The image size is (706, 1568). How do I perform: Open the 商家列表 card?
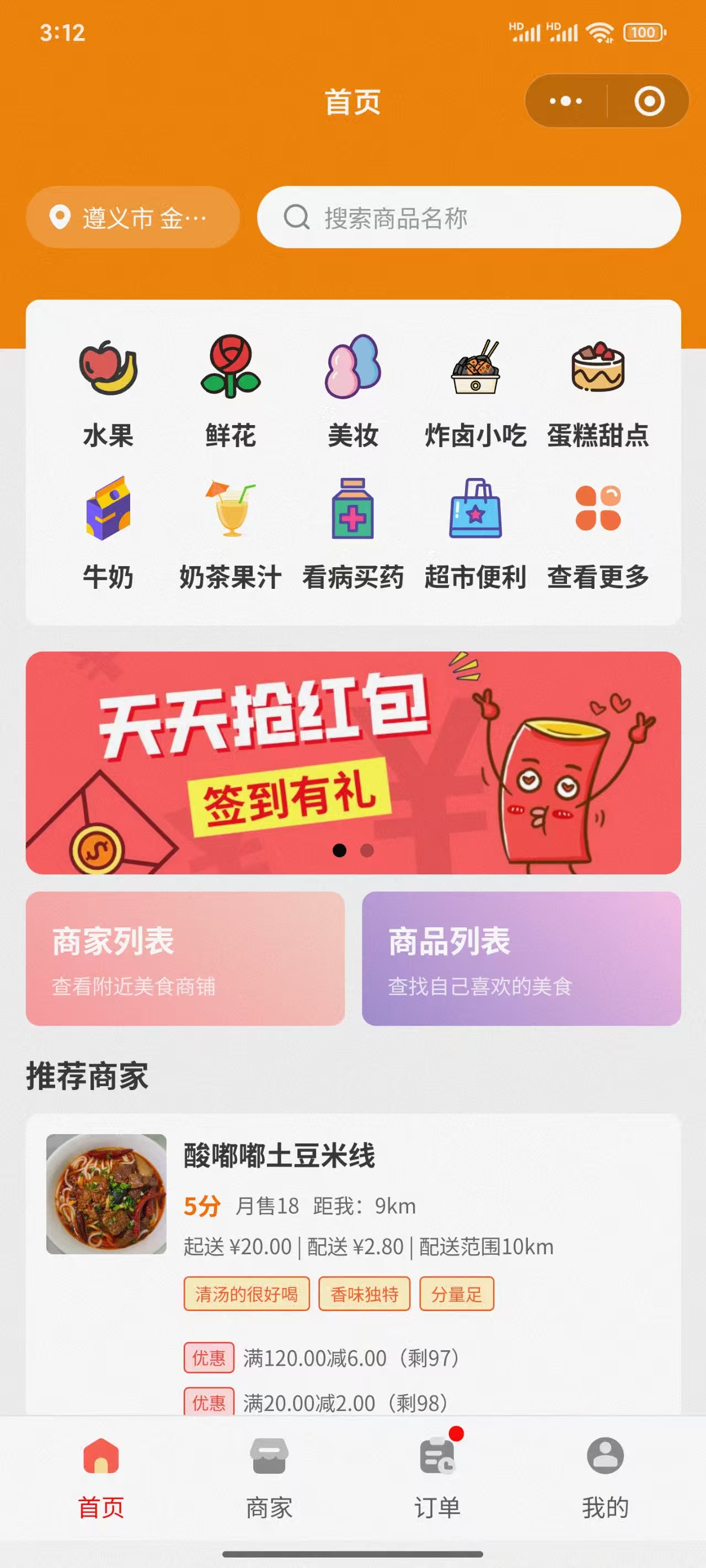click(x=185, y=958)
